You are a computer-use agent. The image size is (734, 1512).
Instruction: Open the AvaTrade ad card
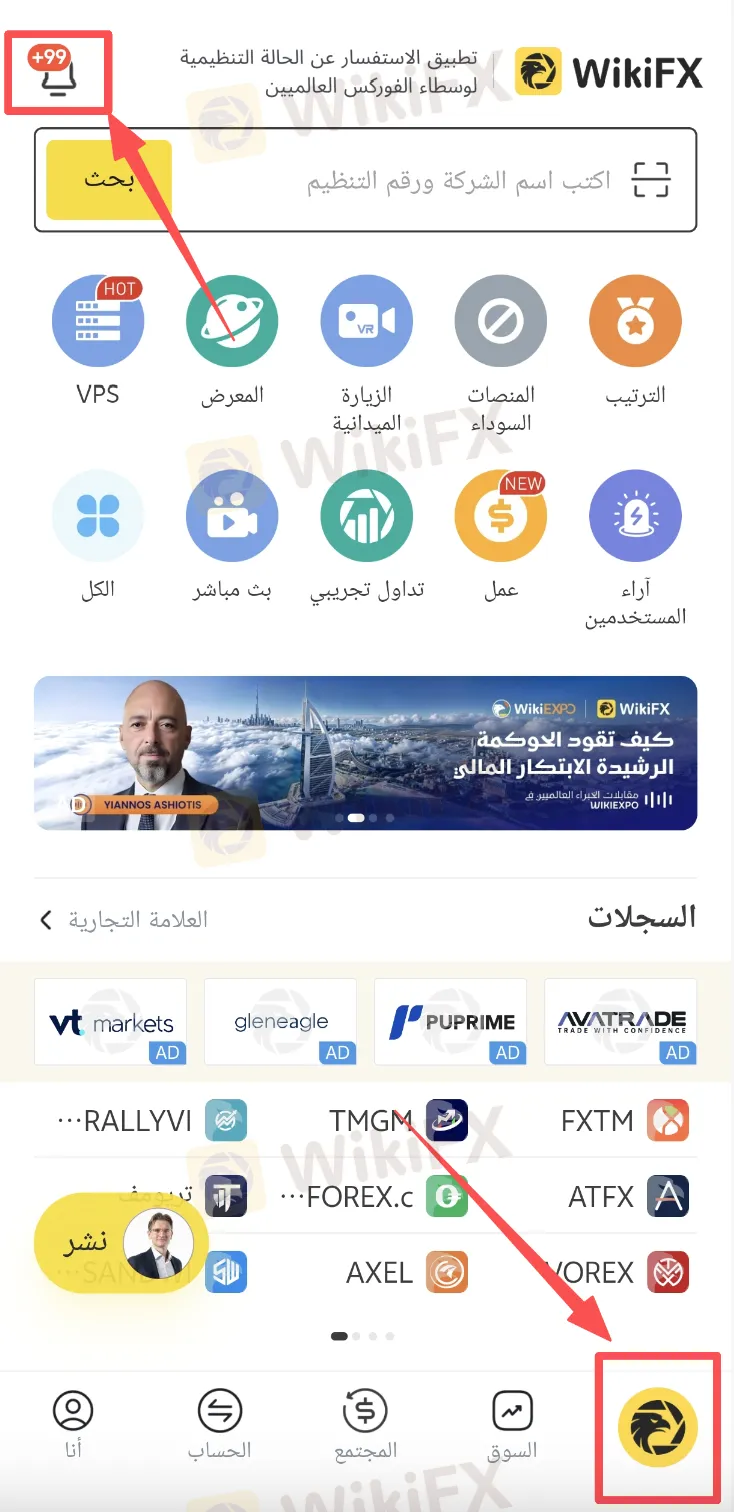tap(621, 1021)
